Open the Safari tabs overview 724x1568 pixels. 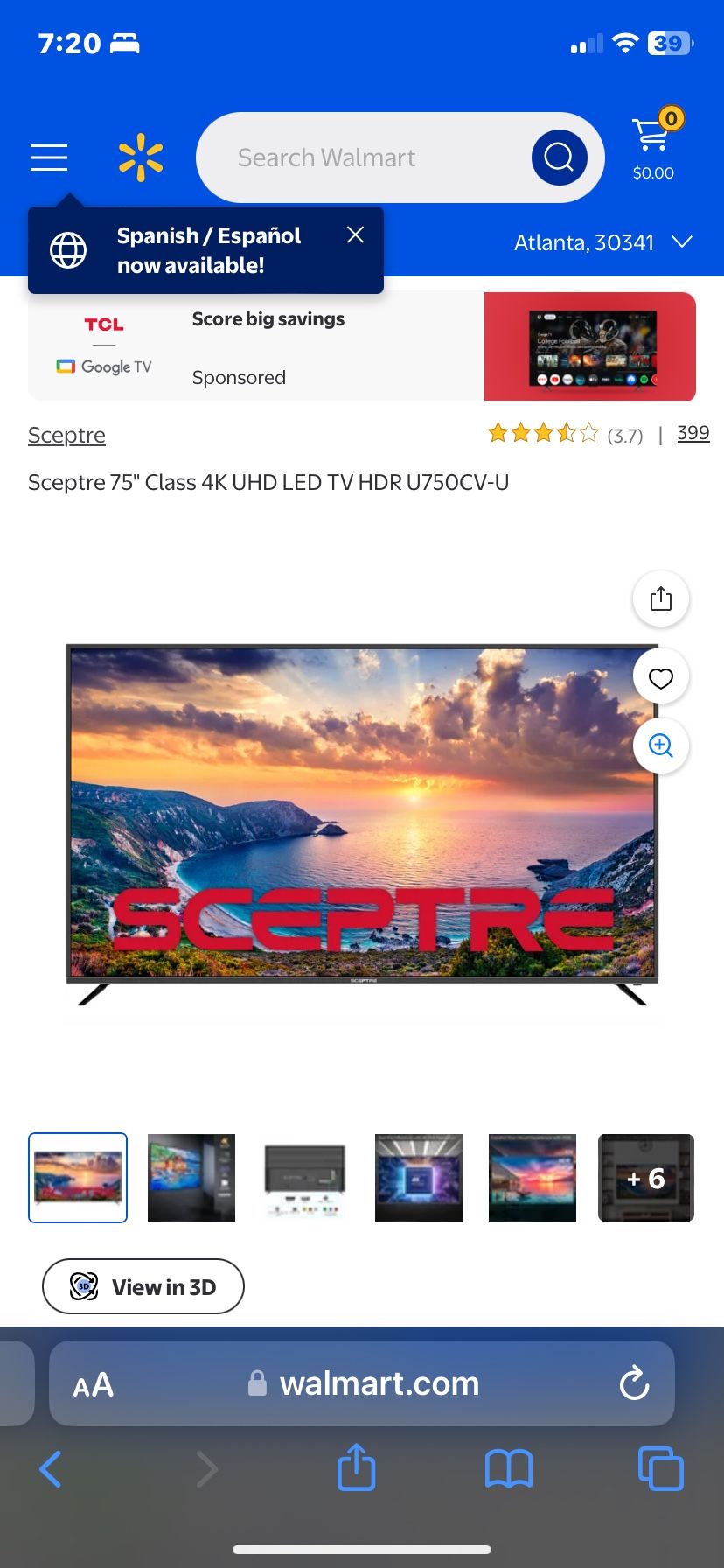[x=660, y=1468]
